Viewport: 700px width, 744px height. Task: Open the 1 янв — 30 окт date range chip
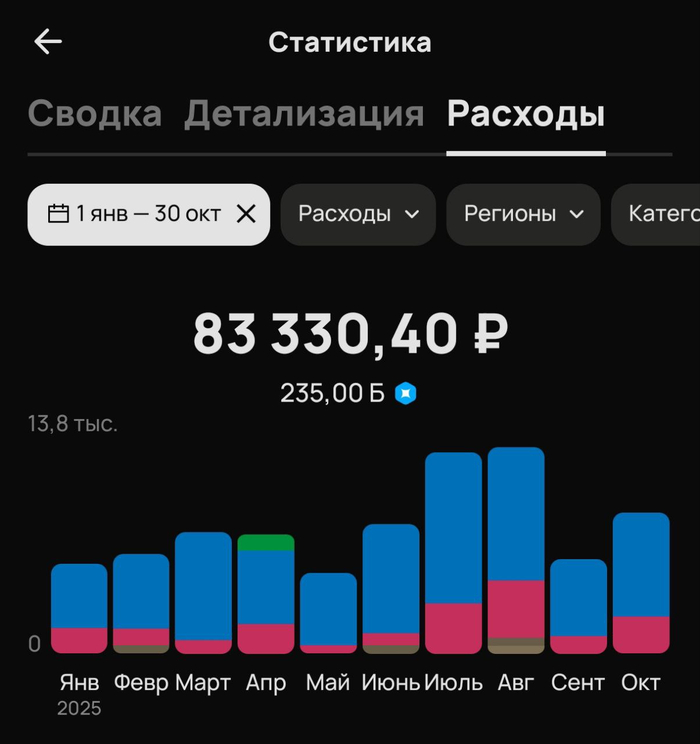click(135, 214)
